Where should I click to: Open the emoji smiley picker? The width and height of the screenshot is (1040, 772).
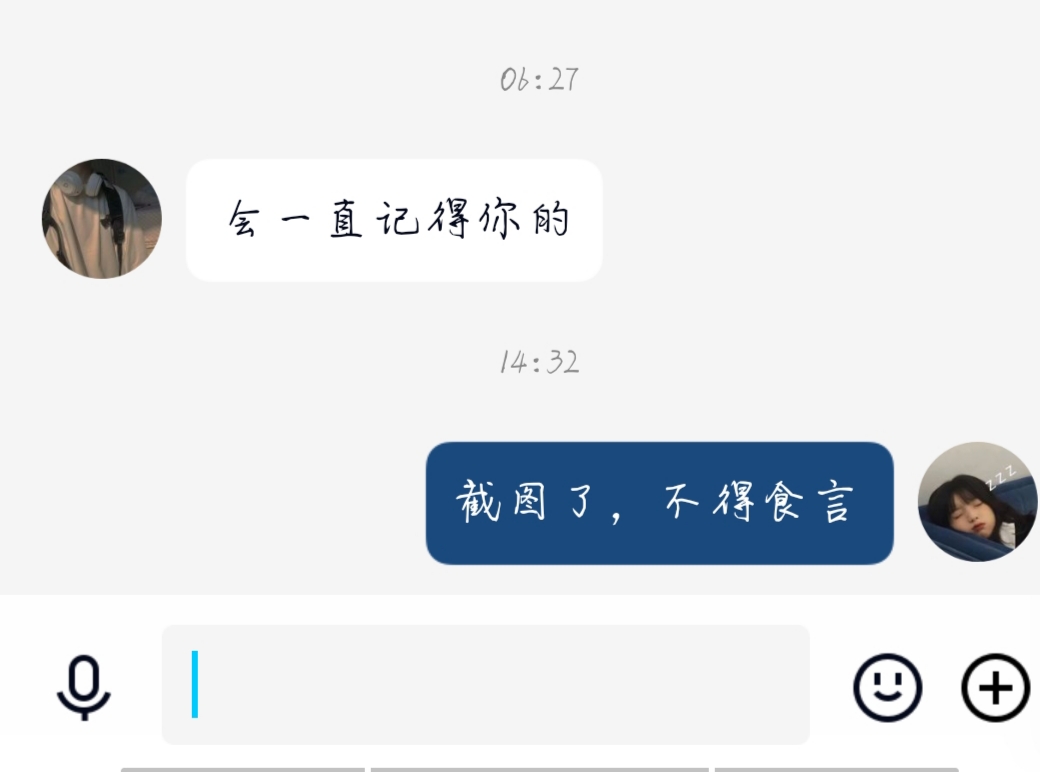pyautogui.click(x=887, y=687)
